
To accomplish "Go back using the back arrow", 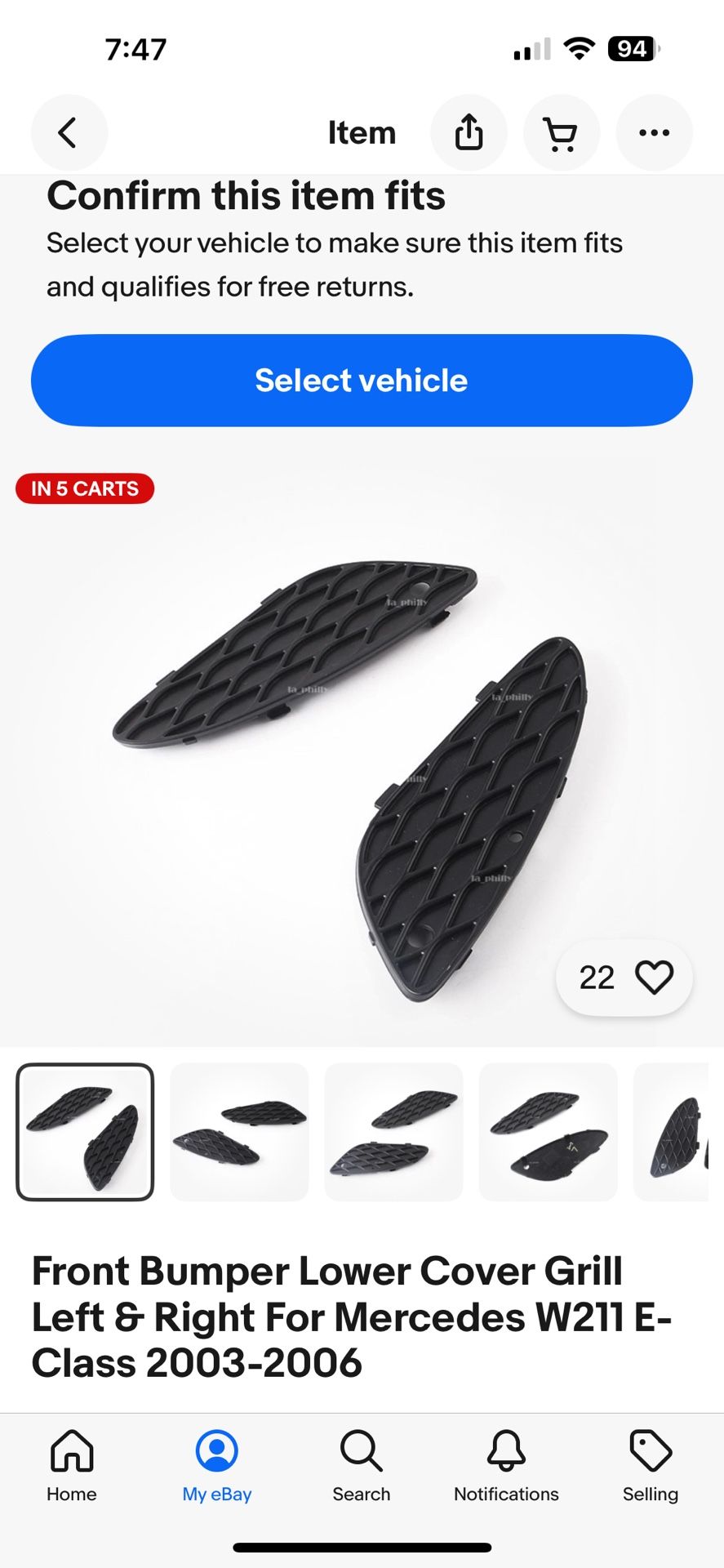I will click(69, 132).
